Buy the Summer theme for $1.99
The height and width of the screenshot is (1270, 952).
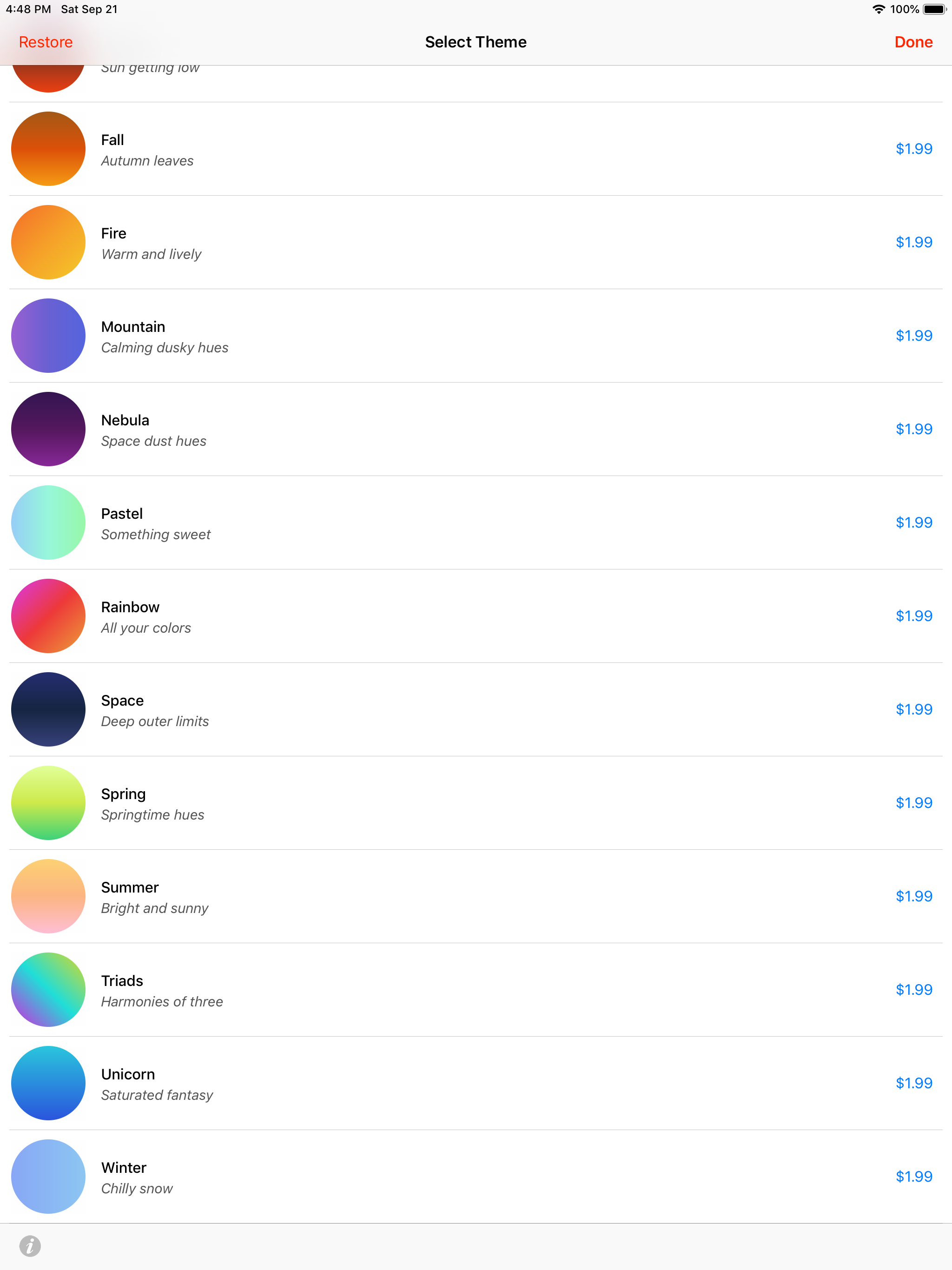pos(913,896)
